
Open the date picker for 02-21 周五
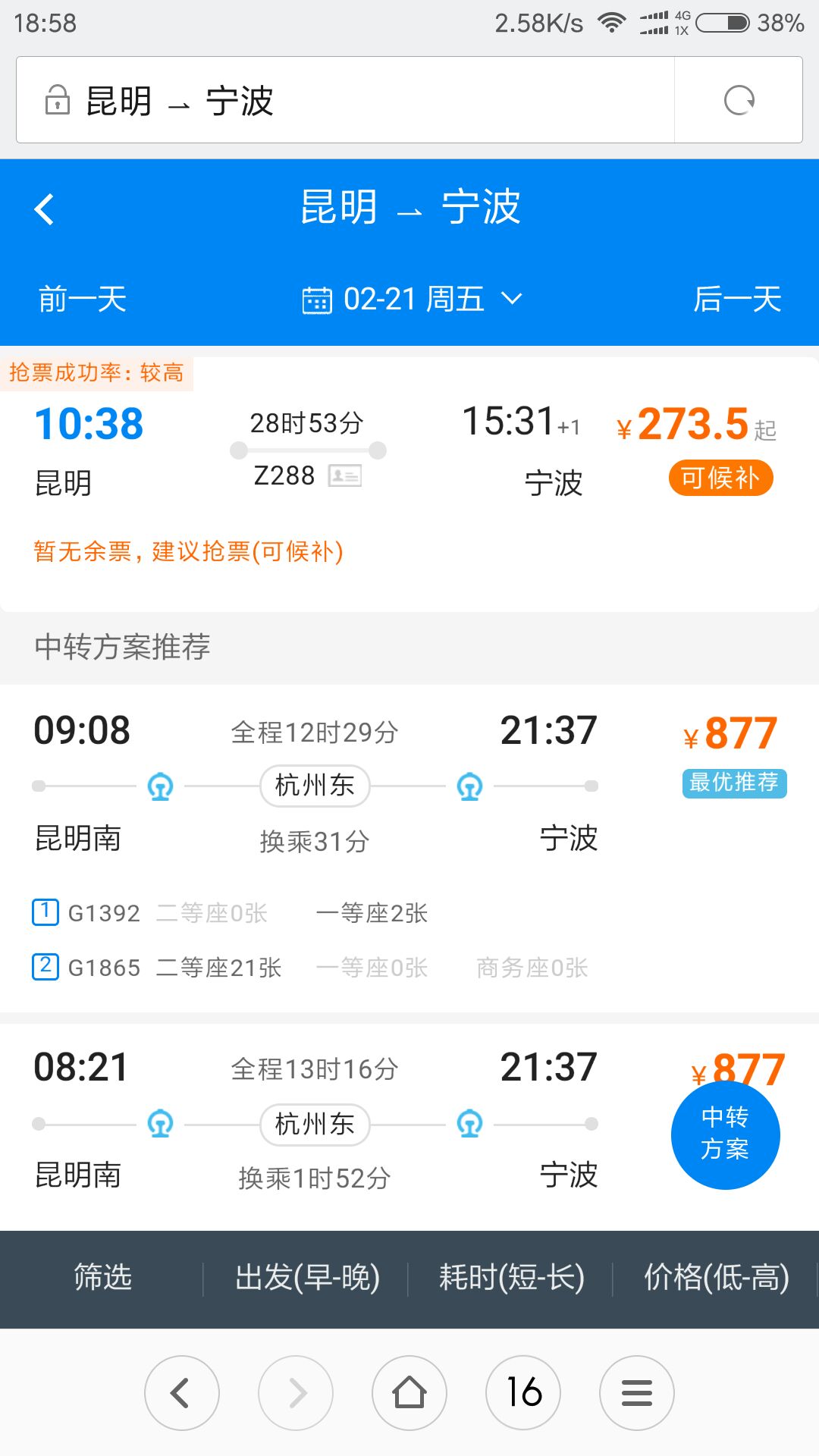coord(412,299)
